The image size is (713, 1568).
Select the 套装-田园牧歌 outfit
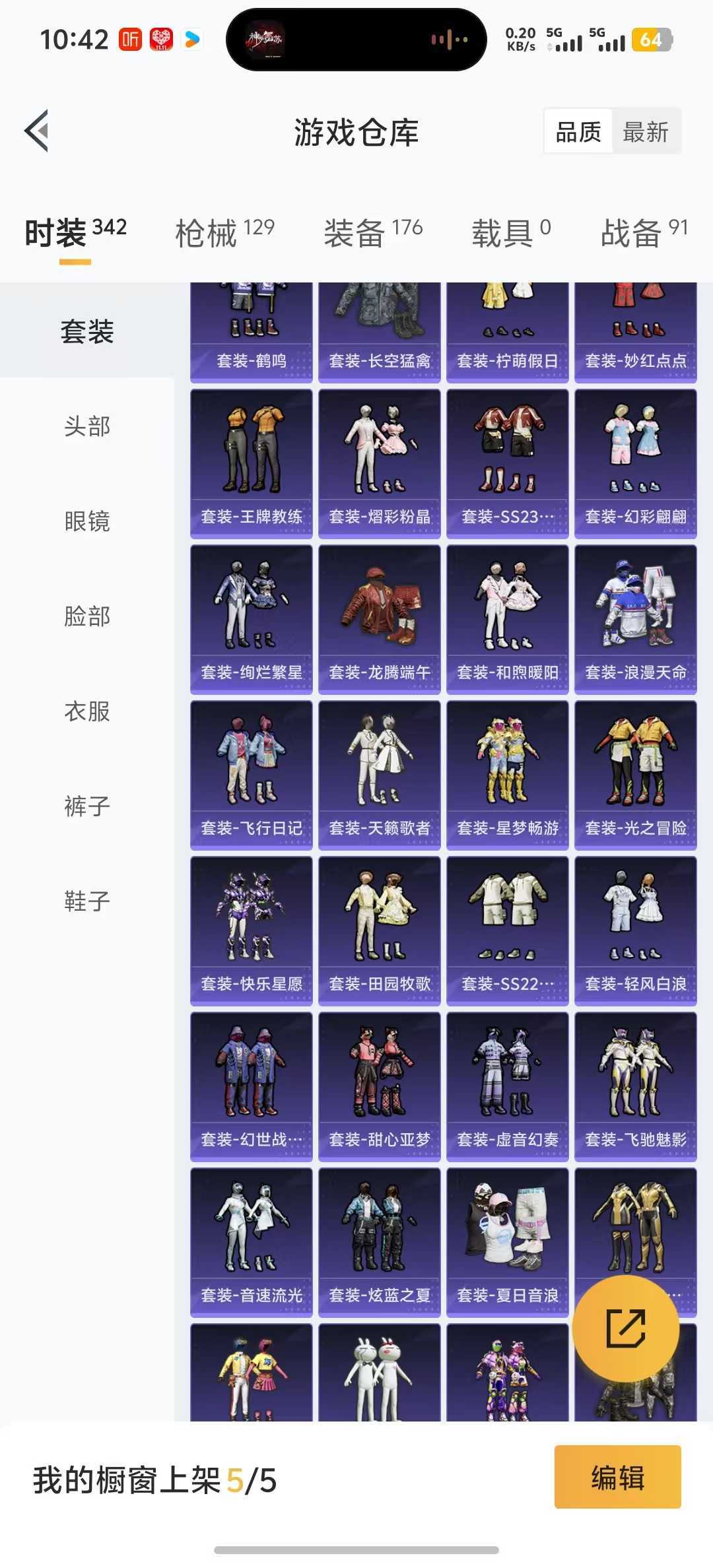pyautogui.click(x=380, y=931)
